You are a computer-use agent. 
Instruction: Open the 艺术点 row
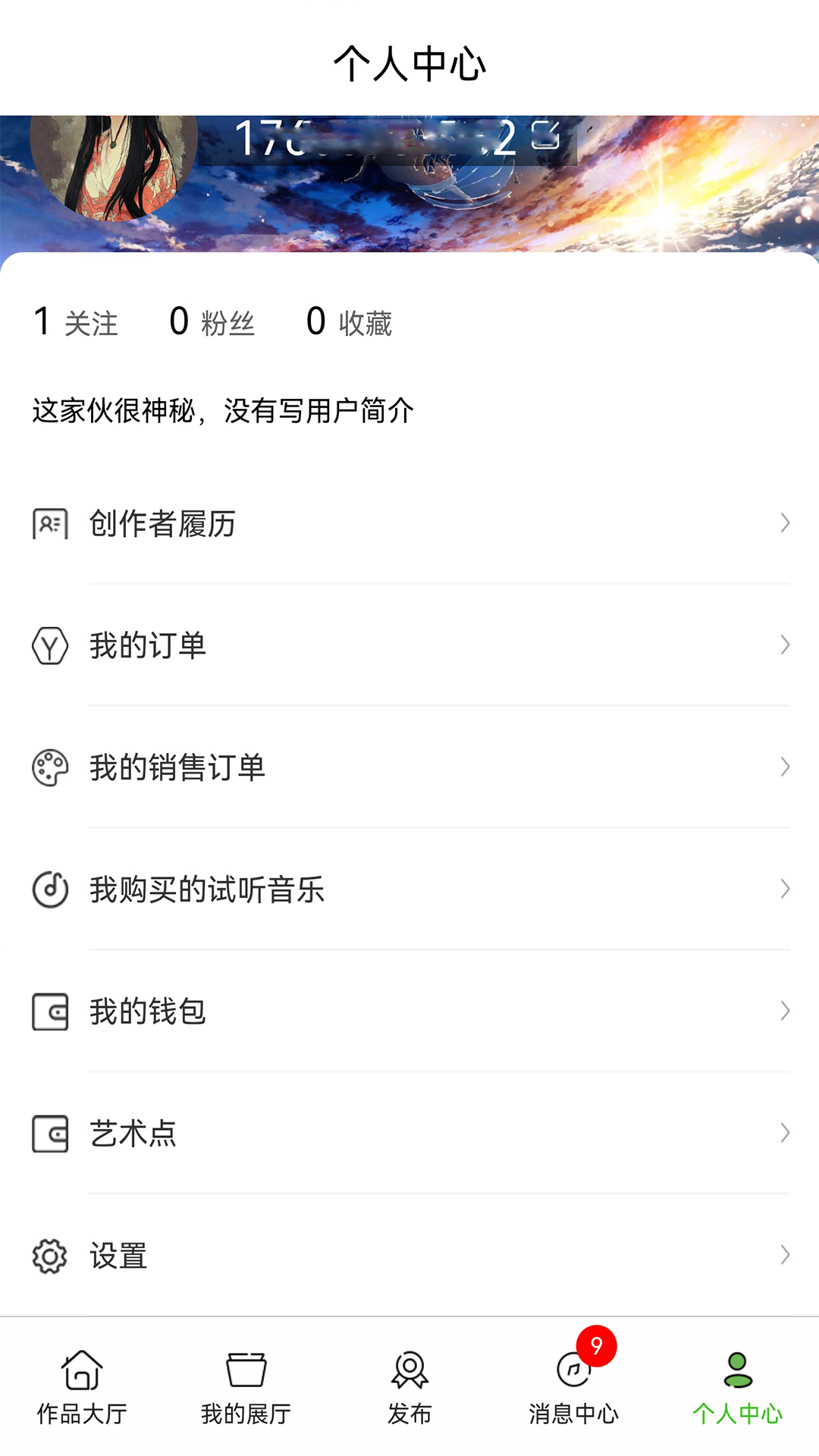(x=409, y=1134)
